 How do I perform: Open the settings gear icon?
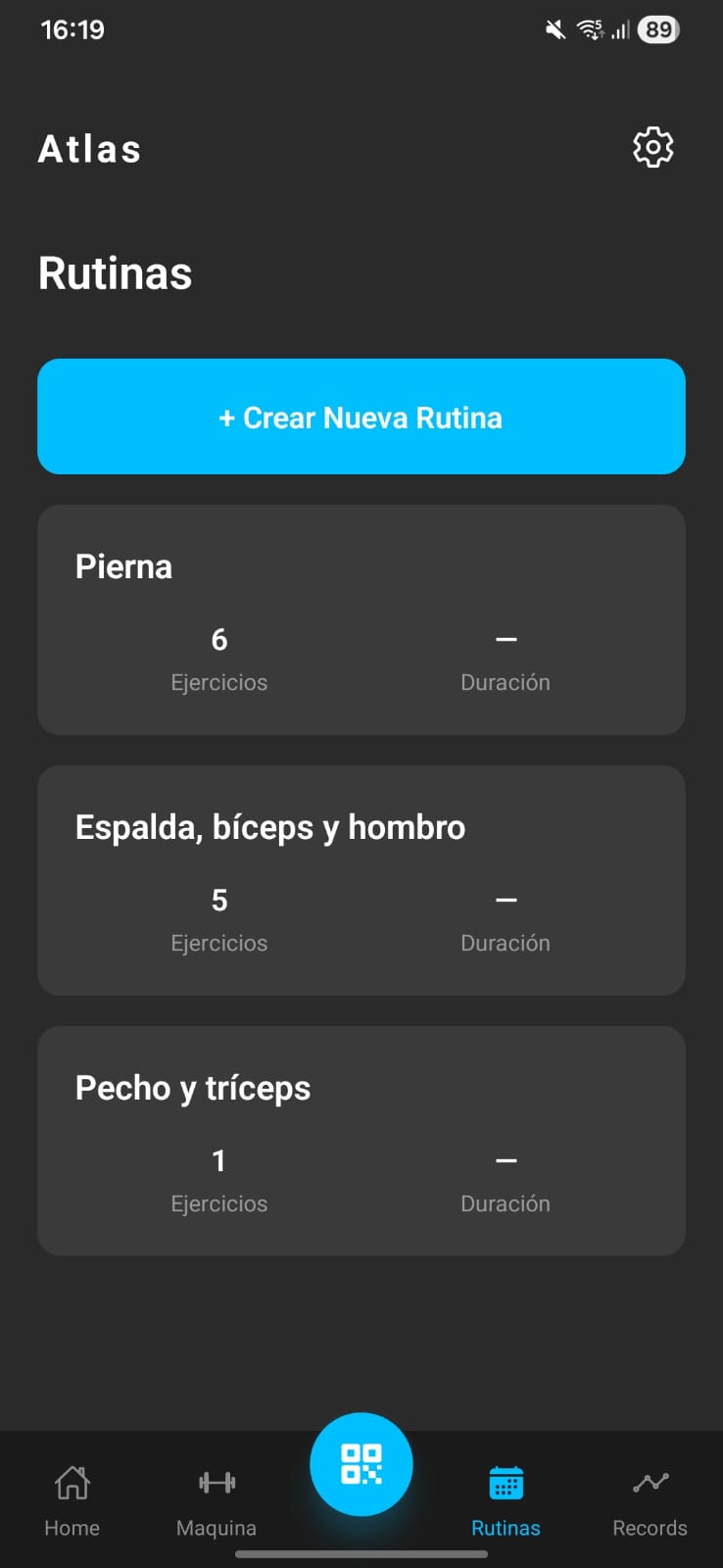click(x=652, y=148)
